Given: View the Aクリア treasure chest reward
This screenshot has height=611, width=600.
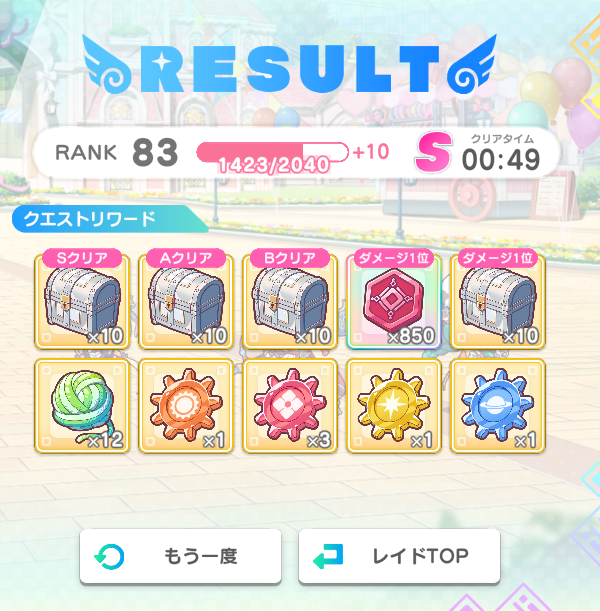Looking at the screenshot, I should [186, 301].
